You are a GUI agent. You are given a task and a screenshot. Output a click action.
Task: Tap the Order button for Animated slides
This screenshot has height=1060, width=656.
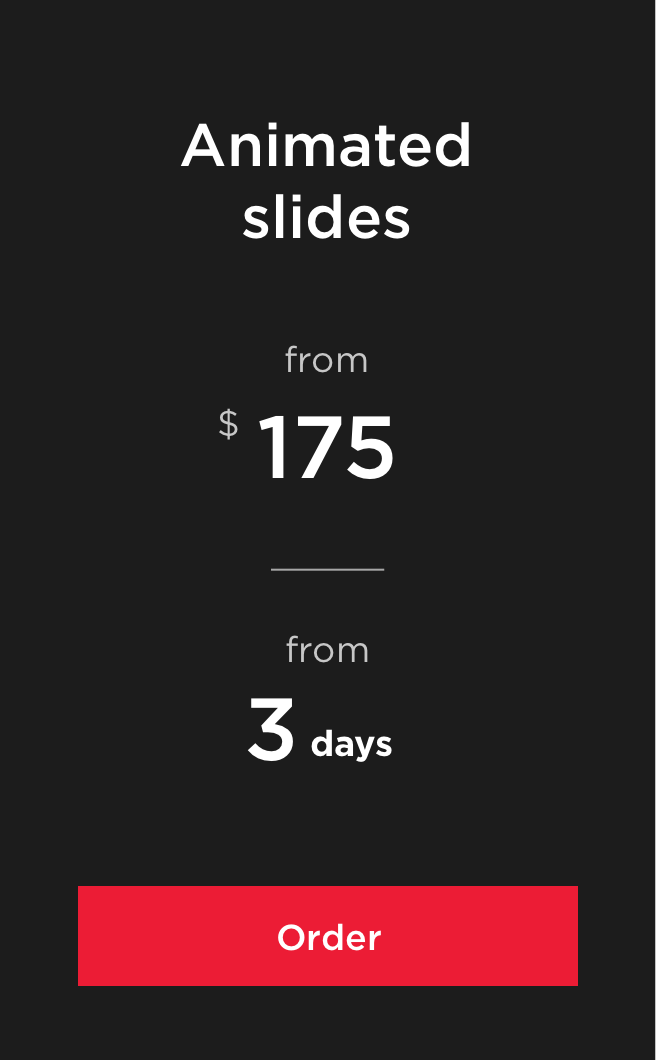point(328,936)
